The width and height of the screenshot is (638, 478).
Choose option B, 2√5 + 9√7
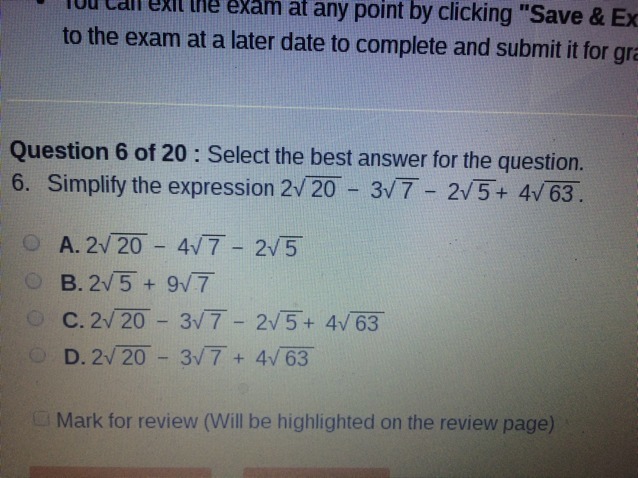click(x=34, y=281)
